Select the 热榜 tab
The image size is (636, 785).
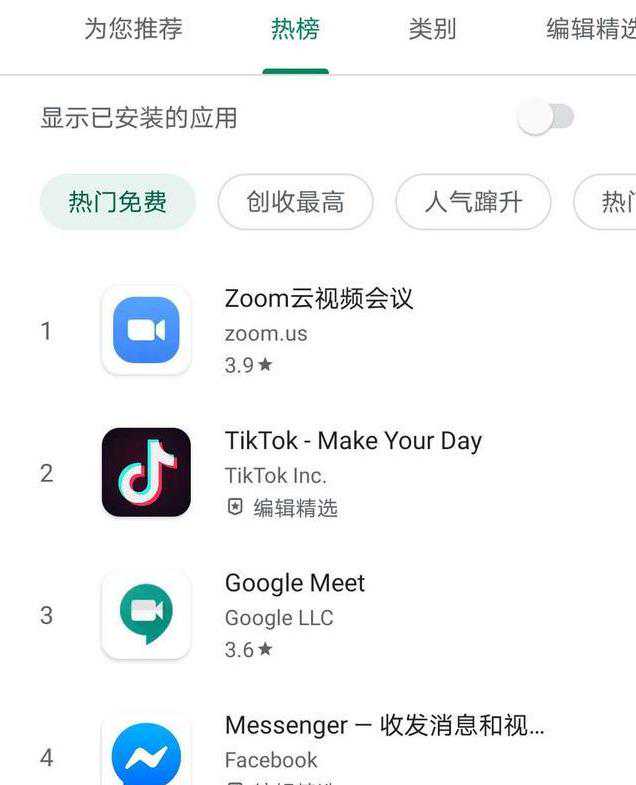(295, 30)
